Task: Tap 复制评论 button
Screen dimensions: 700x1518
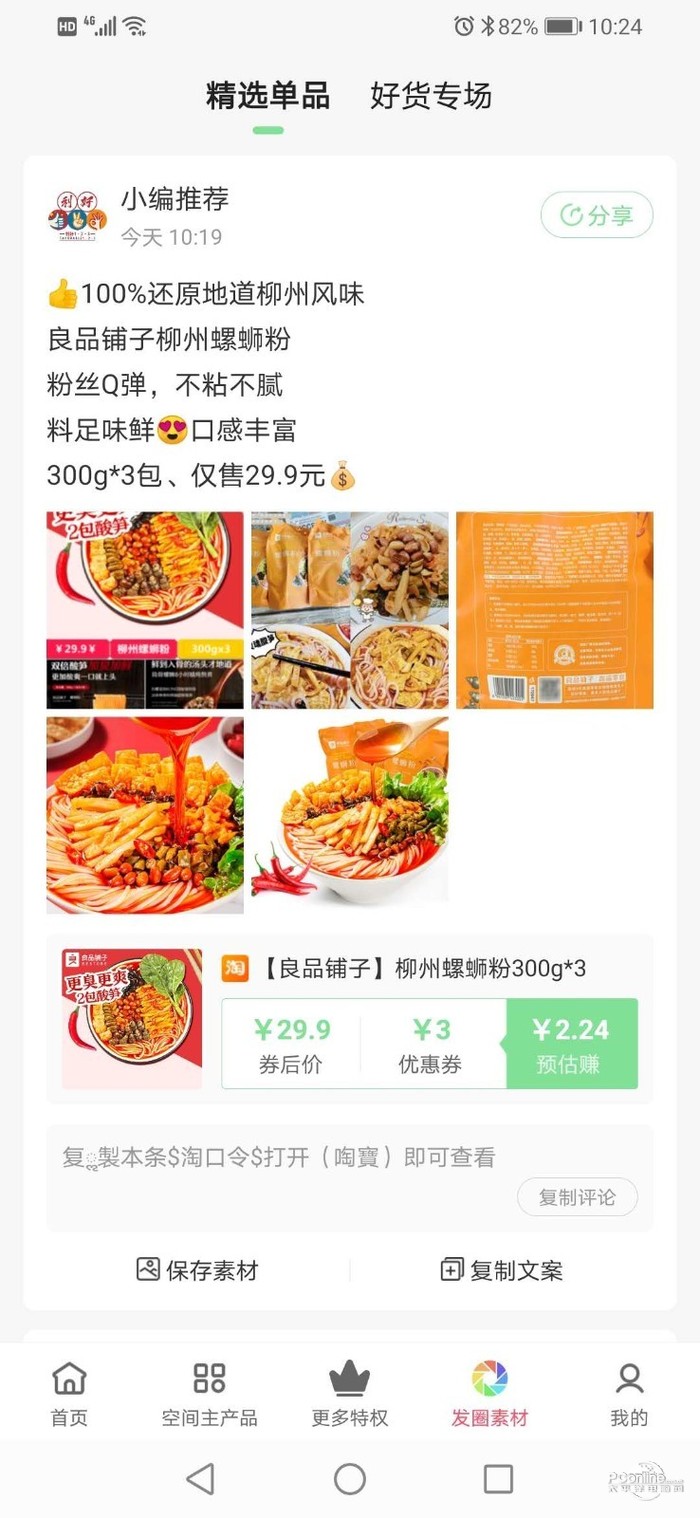Action: 577,1197
